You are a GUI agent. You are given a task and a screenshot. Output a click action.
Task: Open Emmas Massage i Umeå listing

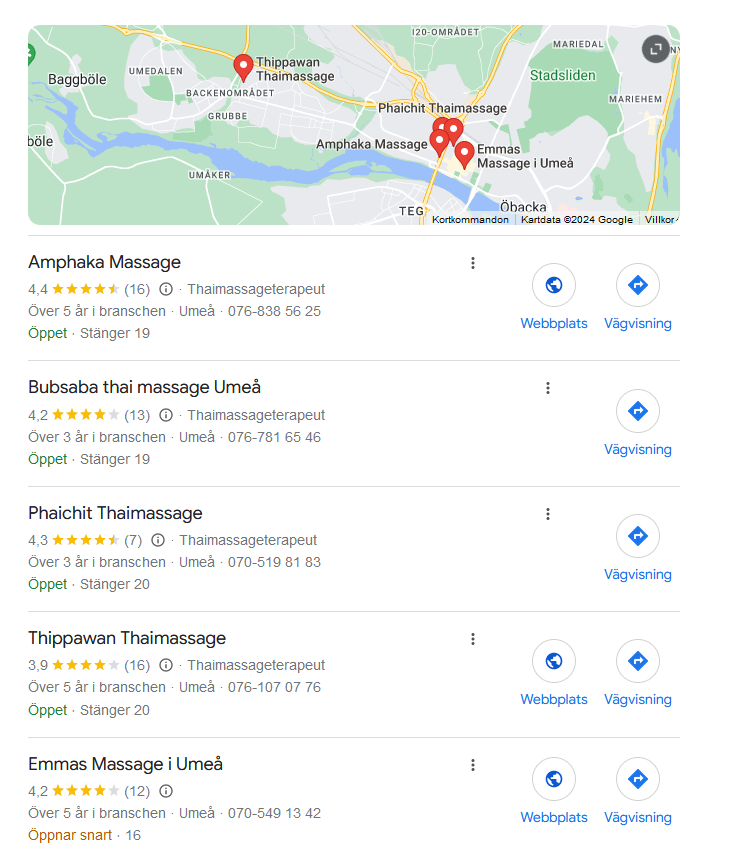pos(125,764)
